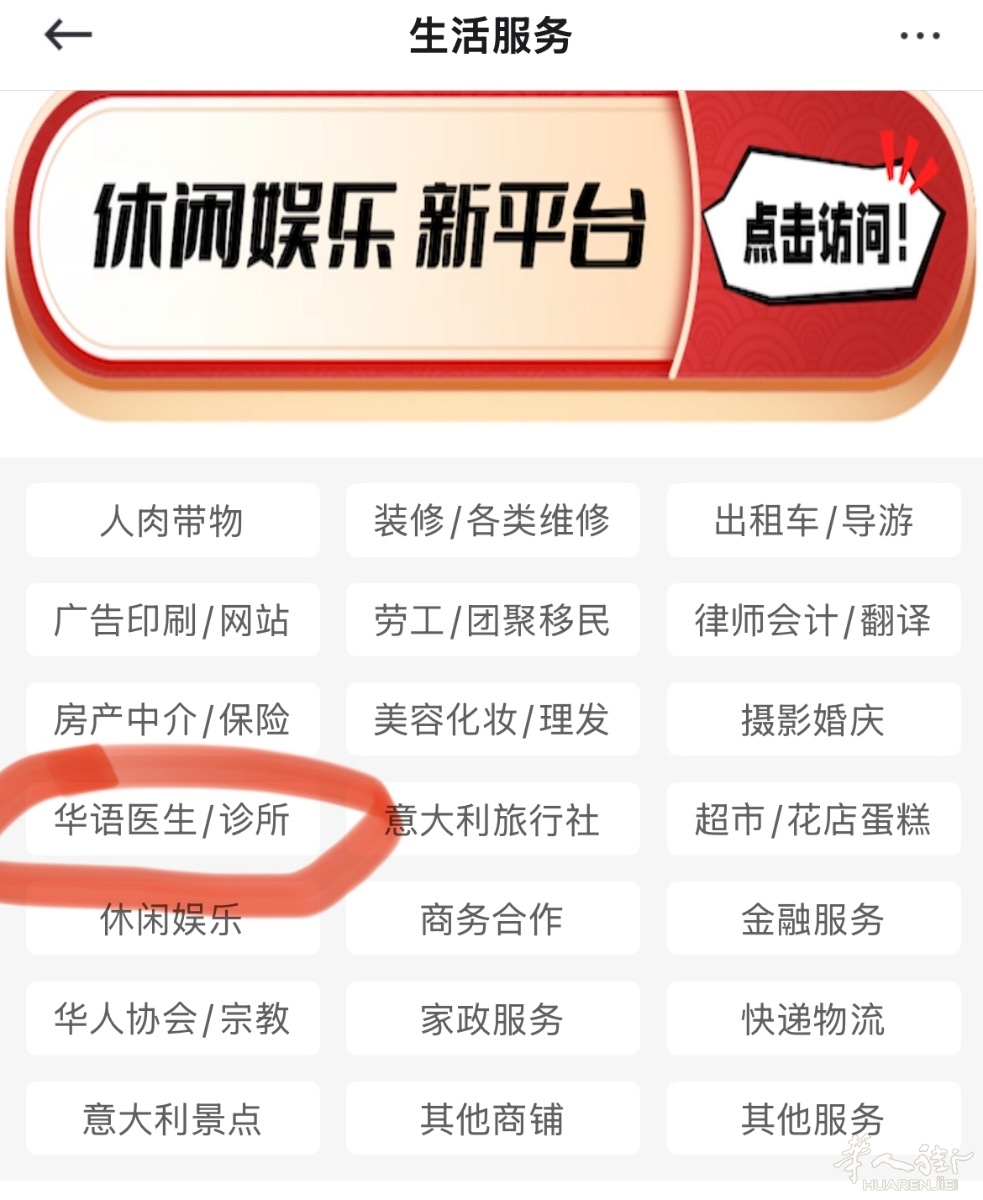Image resolution: width=983 pixels, height=1200 pixels.
Task: Select 劳工/团聚移民 category
Action: tap(492, 620)
